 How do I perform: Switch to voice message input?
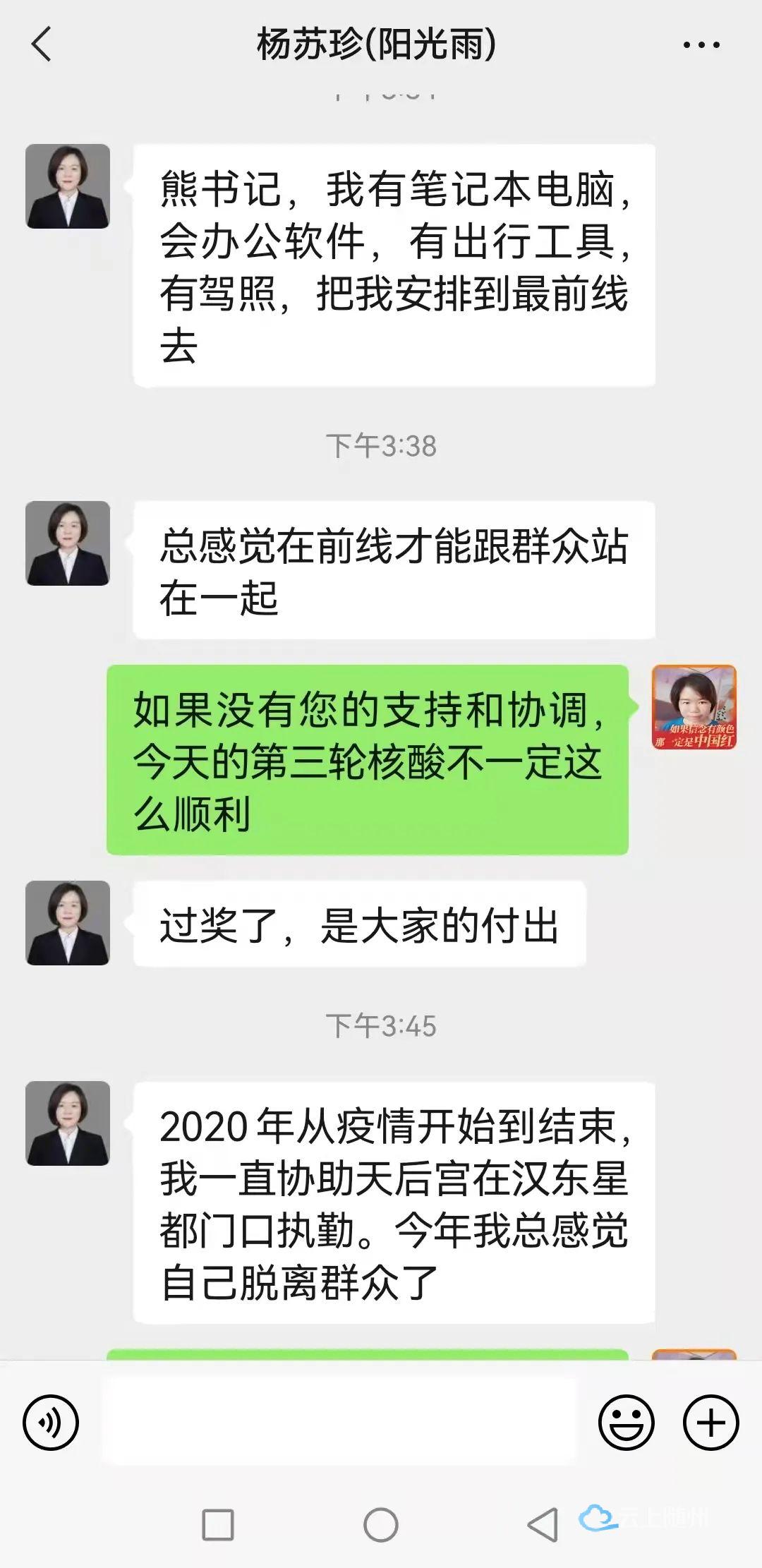pos(51,1423)
